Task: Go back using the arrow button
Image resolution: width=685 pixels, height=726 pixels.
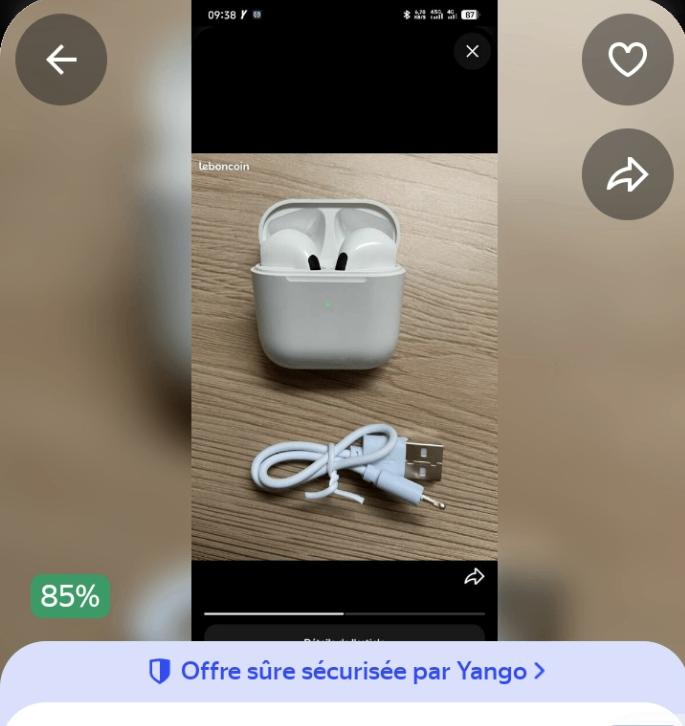Action: pos(61,60)
